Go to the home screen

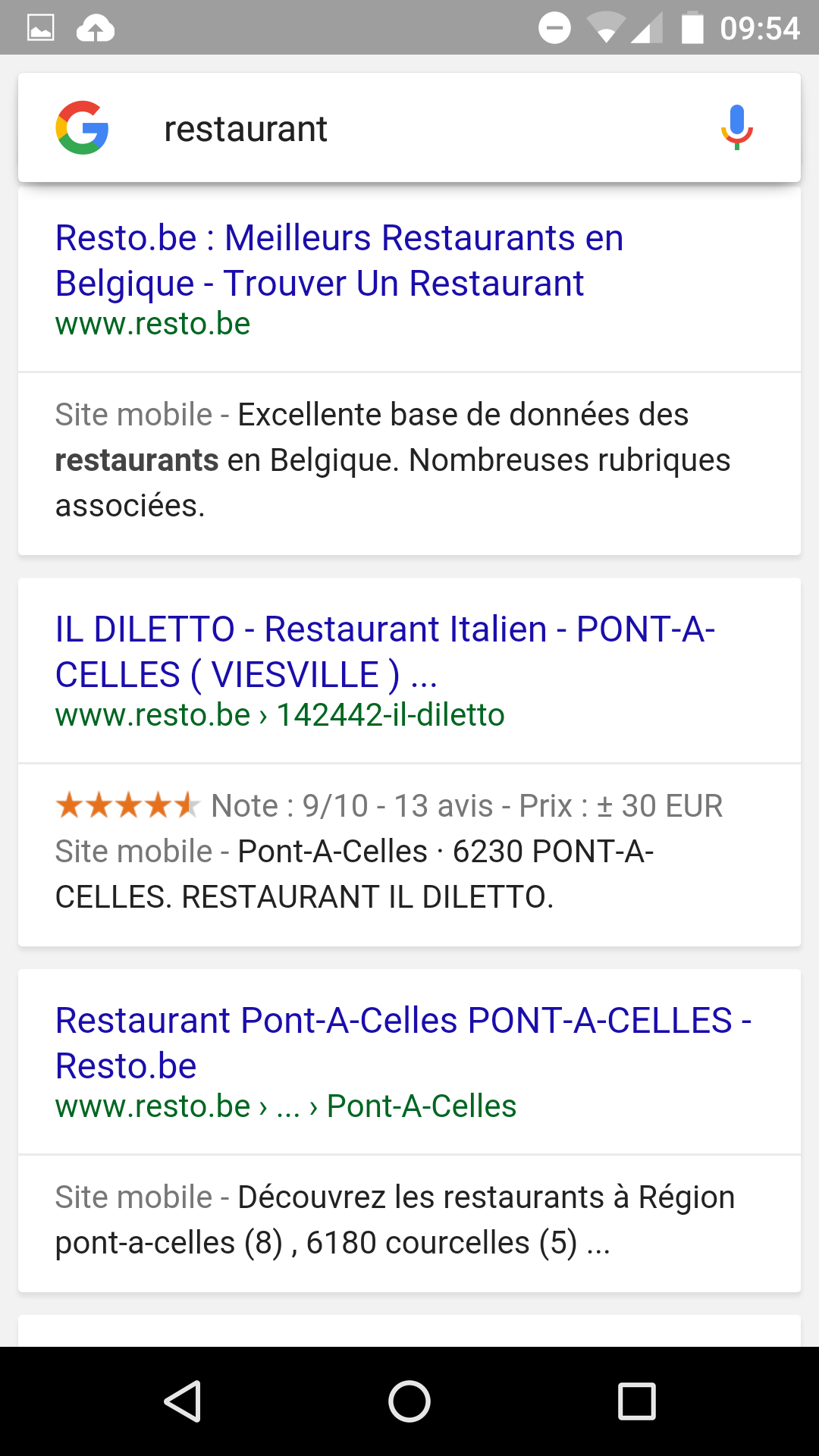(409, 1401)
